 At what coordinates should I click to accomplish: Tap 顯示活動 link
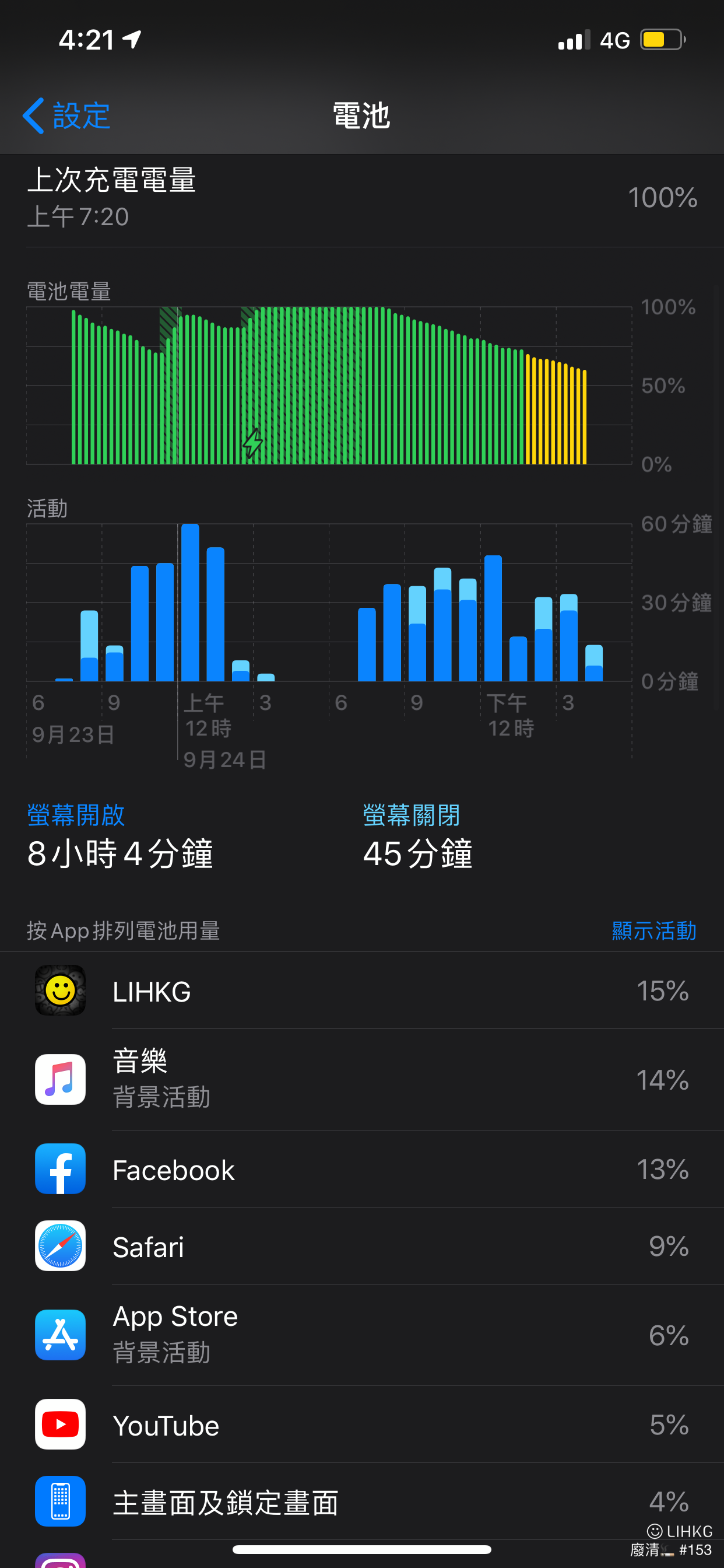[654, 930]
